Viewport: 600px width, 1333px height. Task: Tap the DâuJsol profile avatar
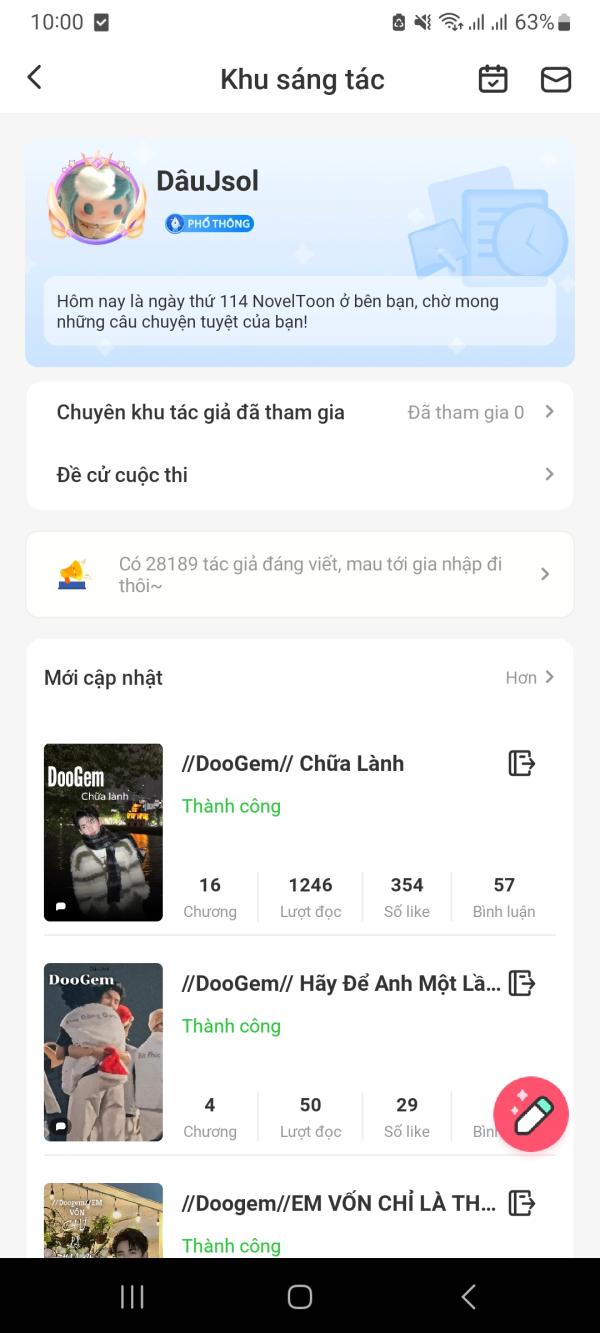click(91, 198)
